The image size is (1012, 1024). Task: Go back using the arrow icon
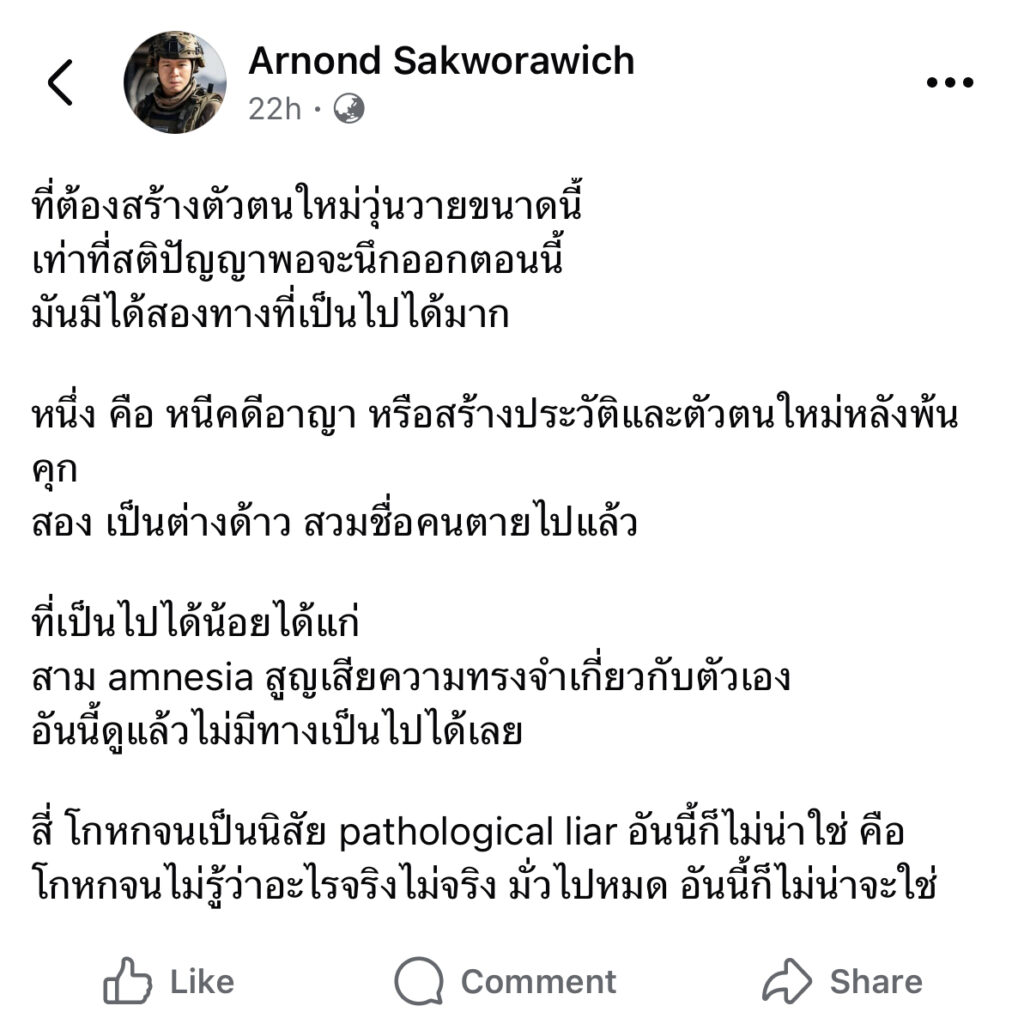(60, 83)
